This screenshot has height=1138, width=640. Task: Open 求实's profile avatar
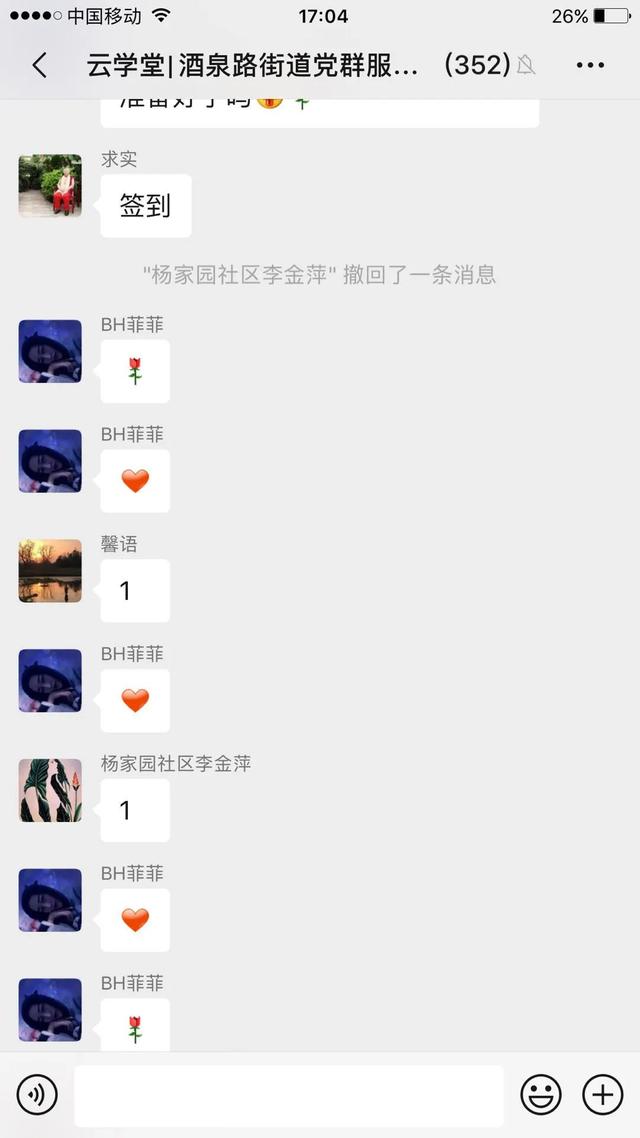coord(50,185)
